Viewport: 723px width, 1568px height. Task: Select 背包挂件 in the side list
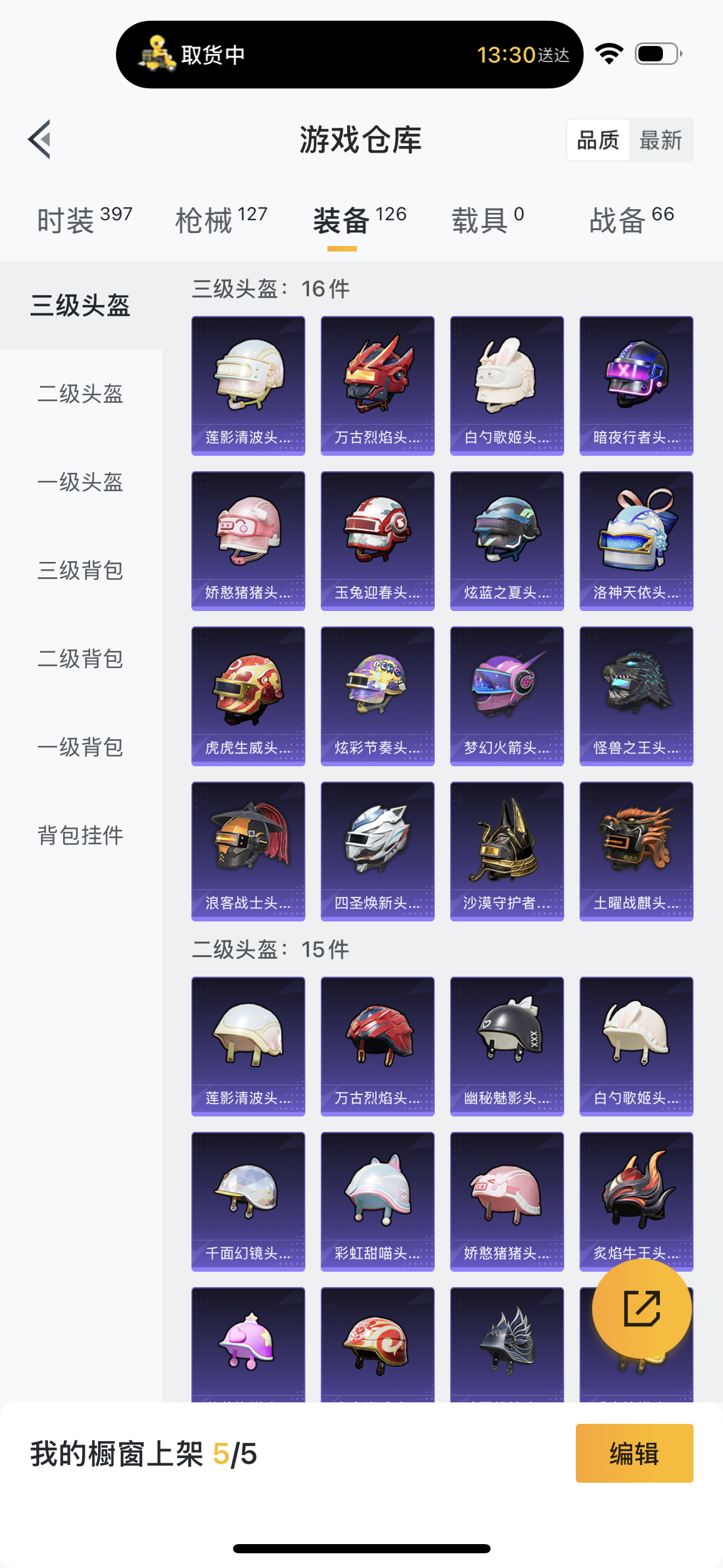(80, 836)
